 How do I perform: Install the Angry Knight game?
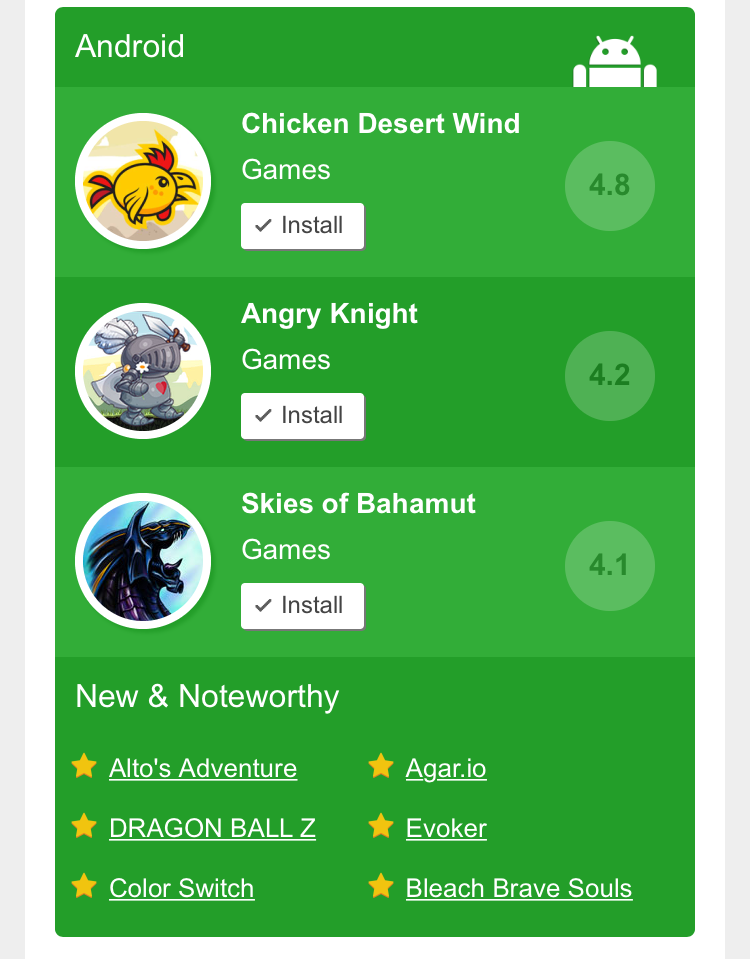[x=302, y=416]
